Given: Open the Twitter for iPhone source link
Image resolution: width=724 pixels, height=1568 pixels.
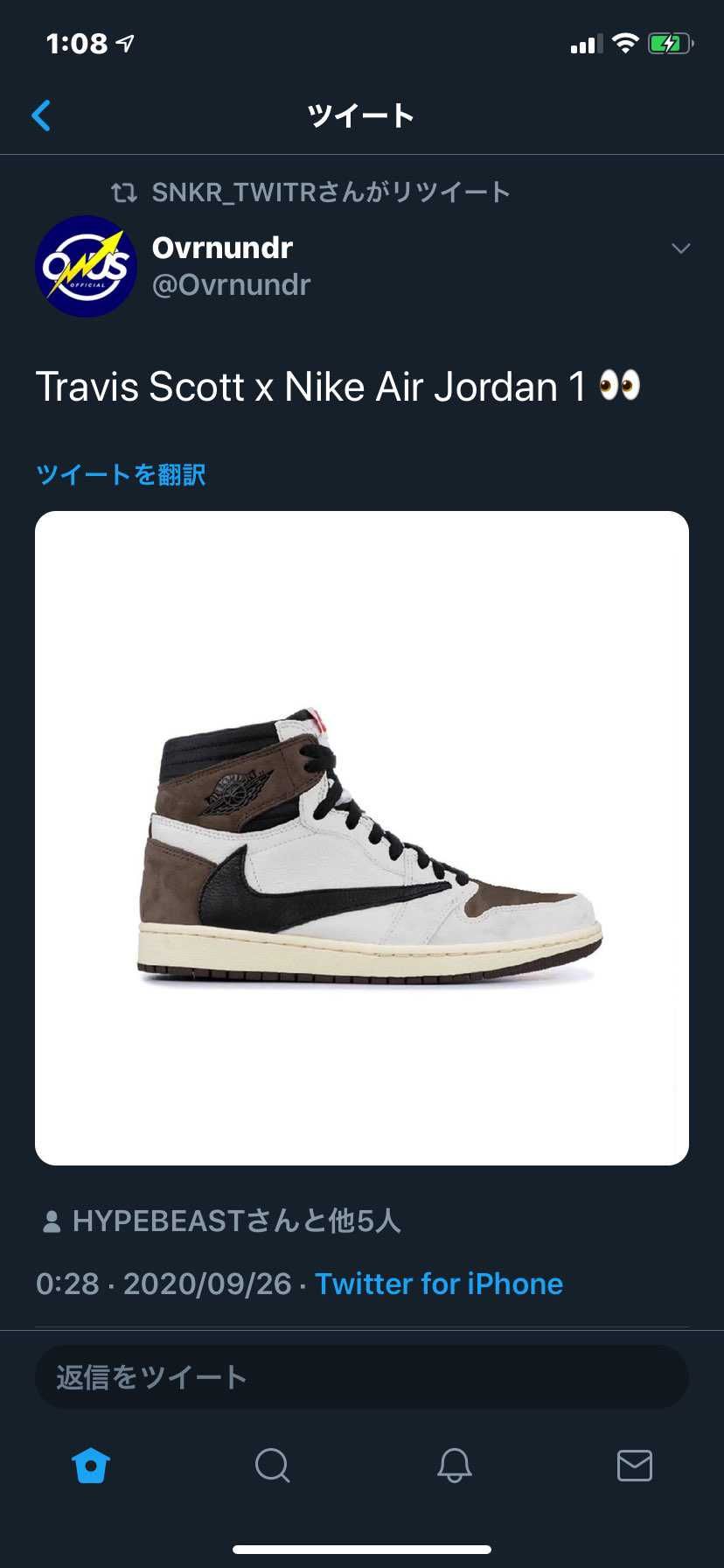Looking at the screenshot, I should pyautogui.click(x=439, y=1284).
